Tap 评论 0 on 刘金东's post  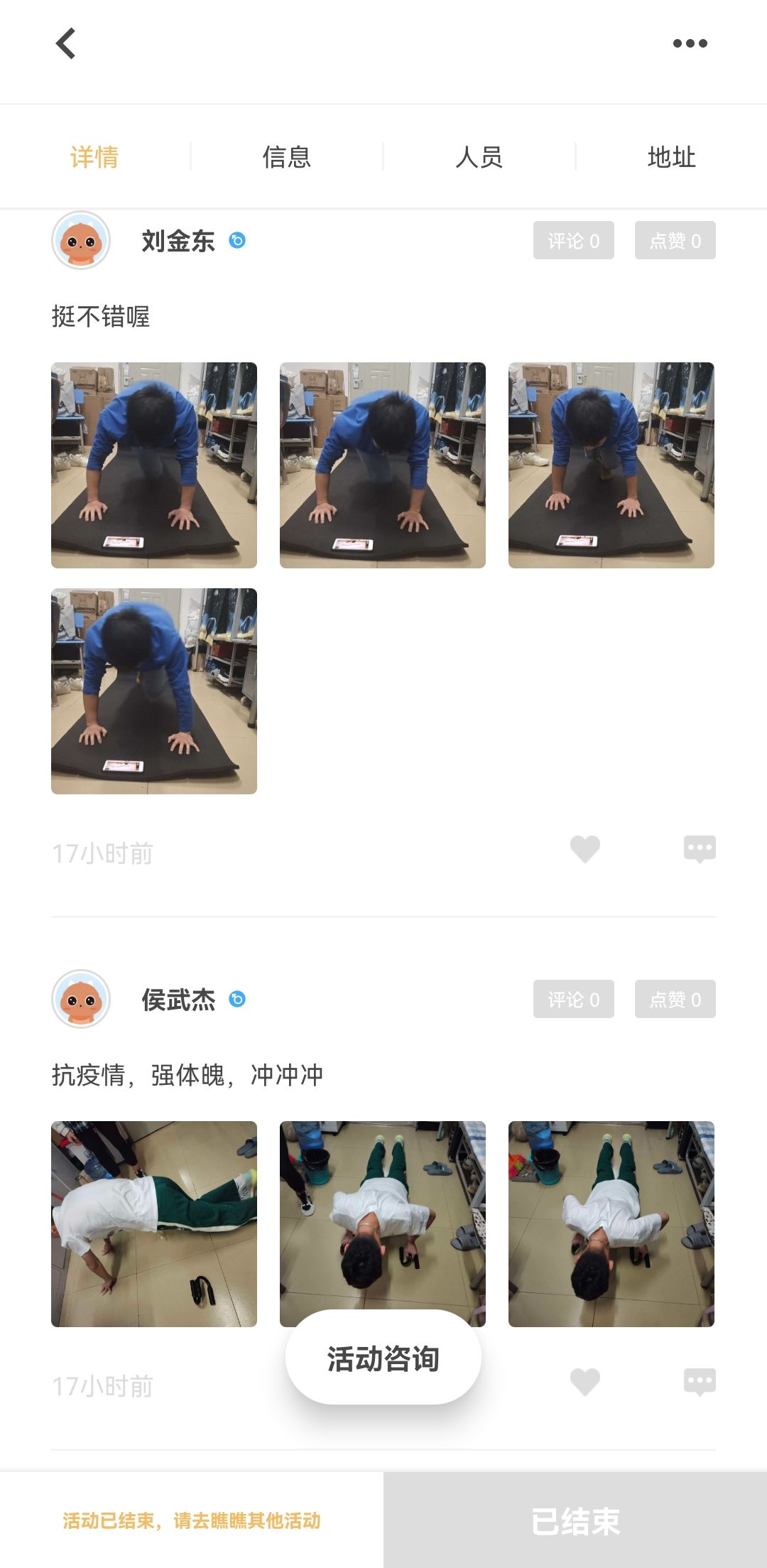[x=573, y=241]
